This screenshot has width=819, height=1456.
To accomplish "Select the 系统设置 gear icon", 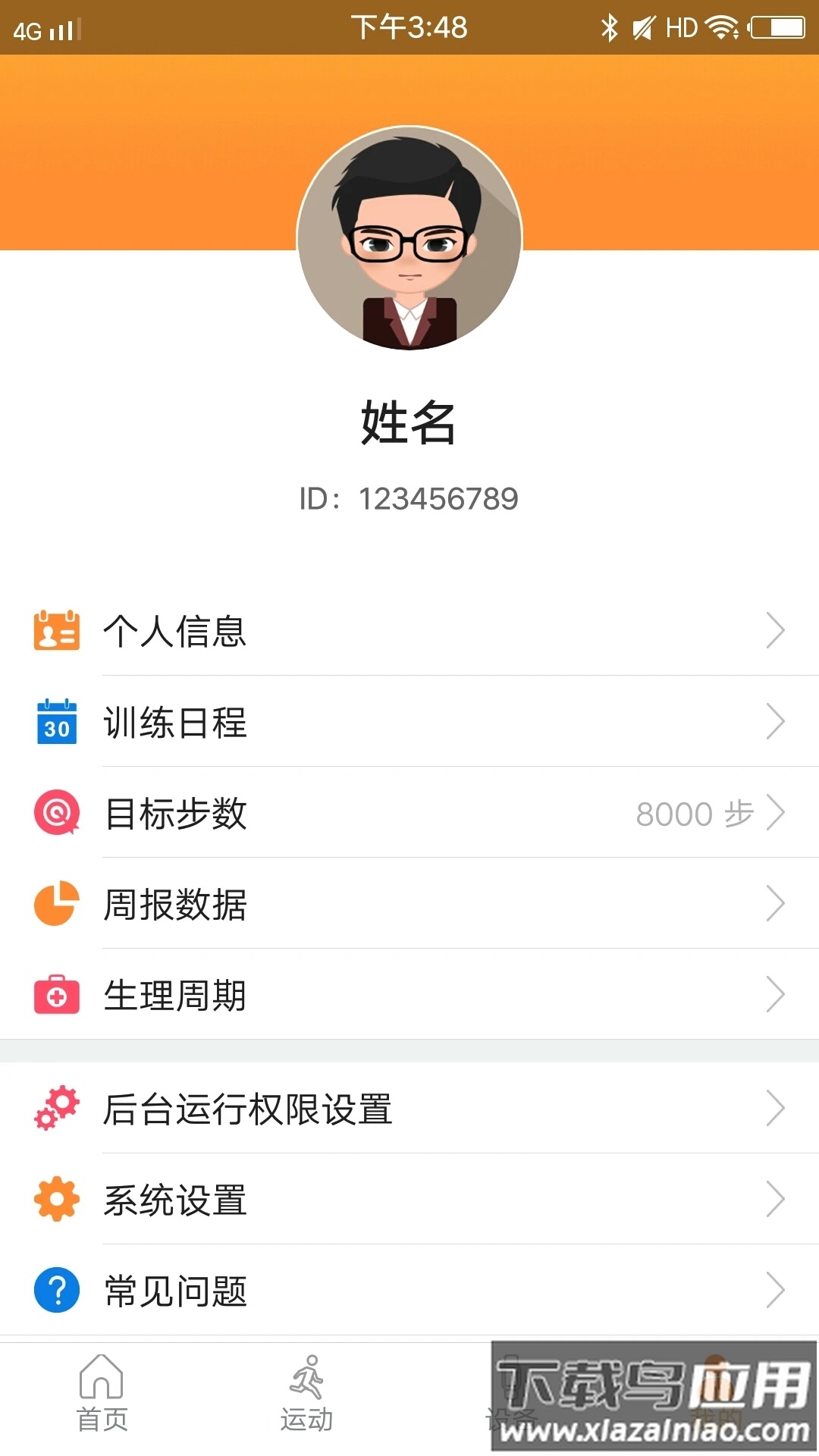I will (x=55, y=1200).
